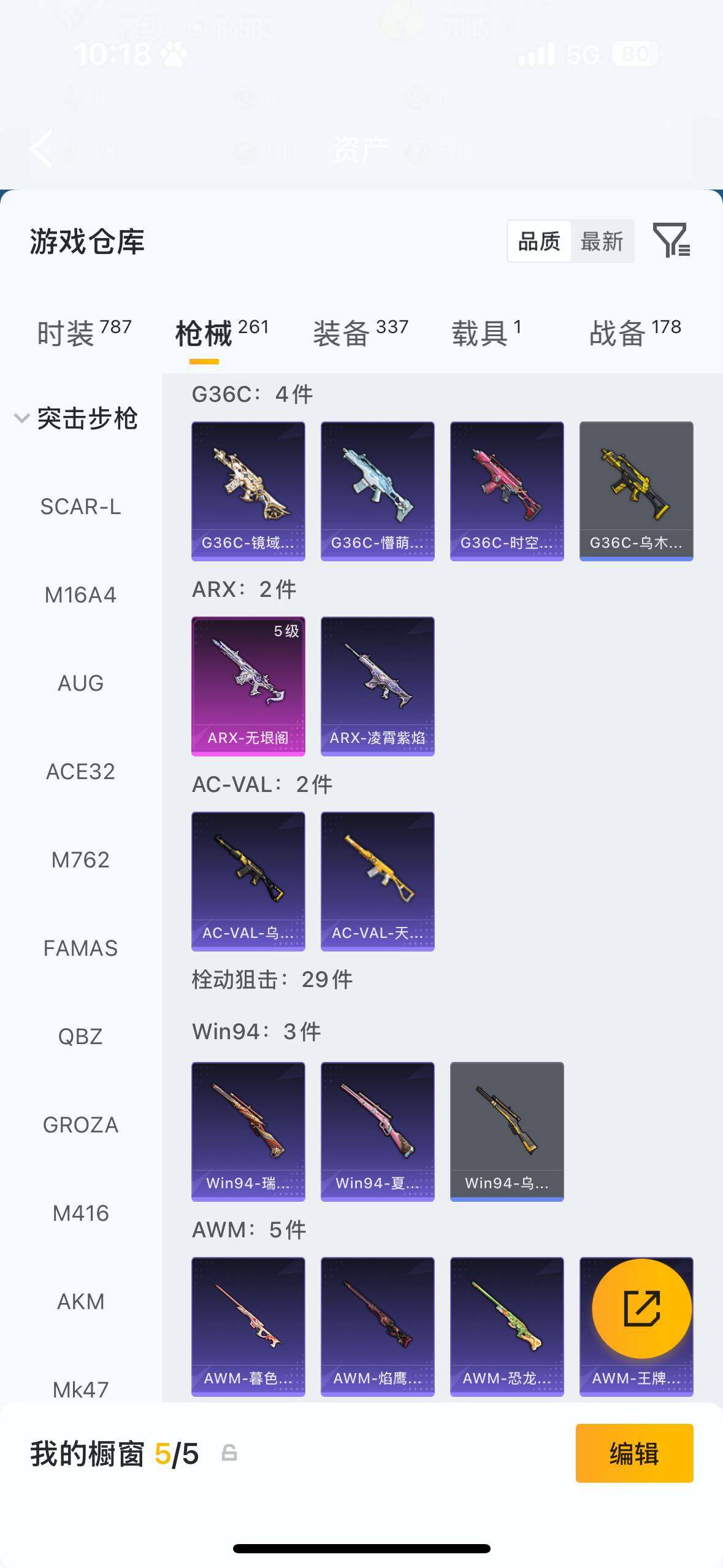Select GROZA in the weapon list
The height and width of the screenshot is (1568, 723).
coord(80,1124)
